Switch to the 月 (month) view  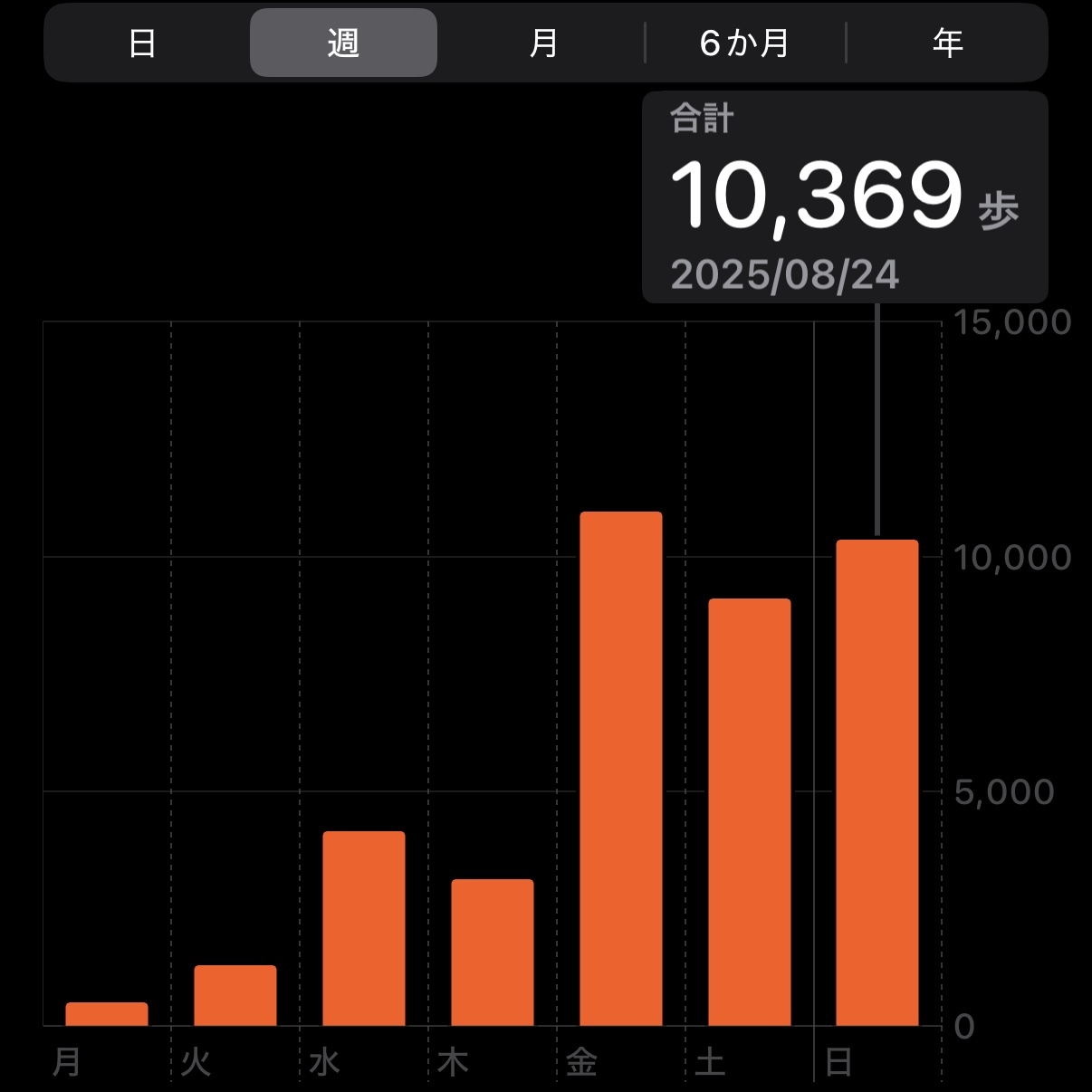(543, 43)
